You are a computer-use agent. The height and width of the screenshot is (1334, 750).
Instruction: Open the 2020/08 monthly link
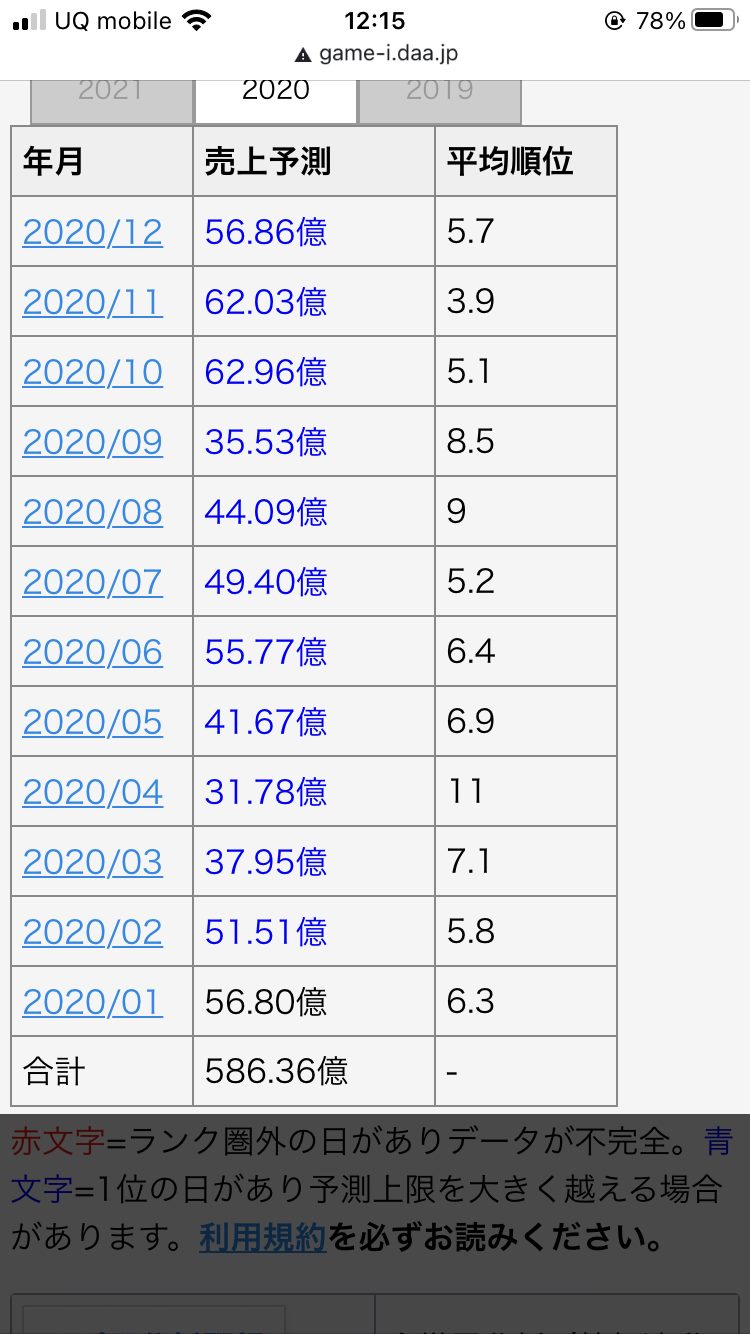pos(92,512)
